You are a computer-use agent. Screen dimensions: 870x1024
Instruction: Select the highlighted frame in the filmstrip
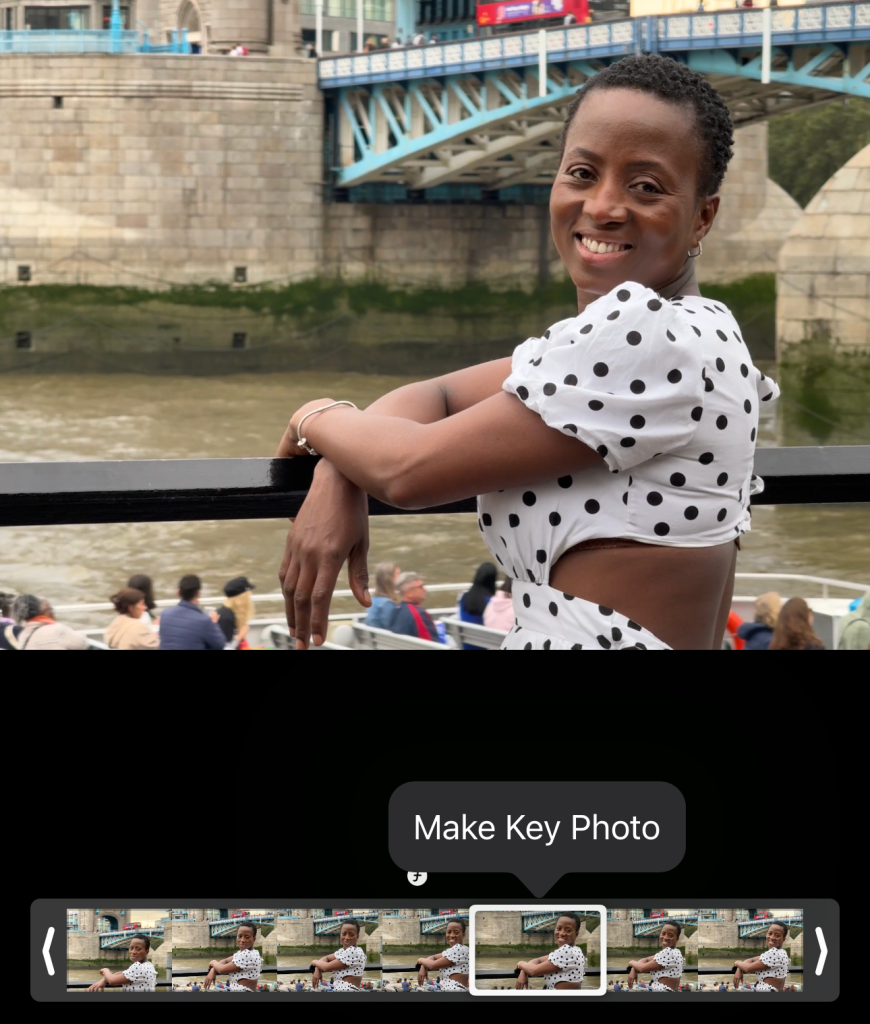point(538,950)
